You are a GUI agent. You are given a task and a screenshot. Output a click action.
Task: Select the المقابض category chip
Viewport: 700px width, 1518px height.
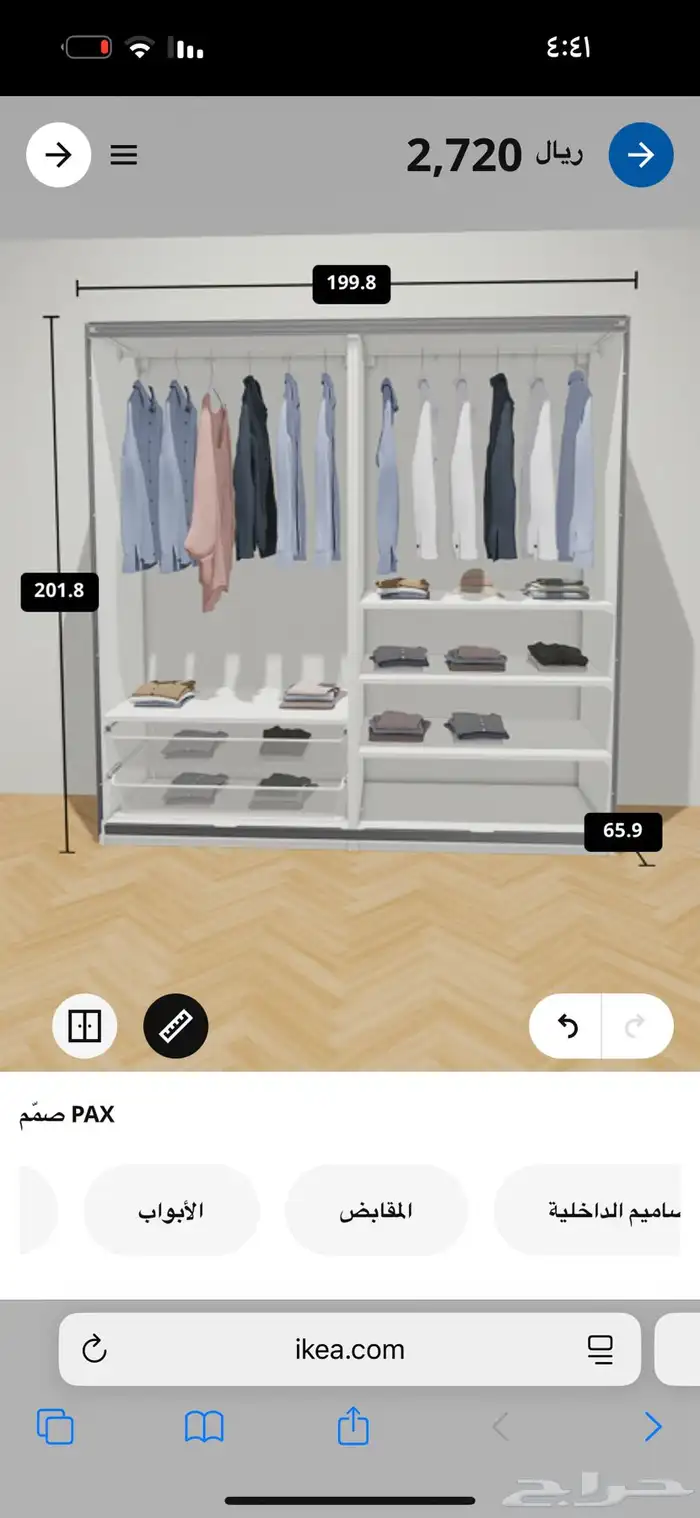point(376,1210)
